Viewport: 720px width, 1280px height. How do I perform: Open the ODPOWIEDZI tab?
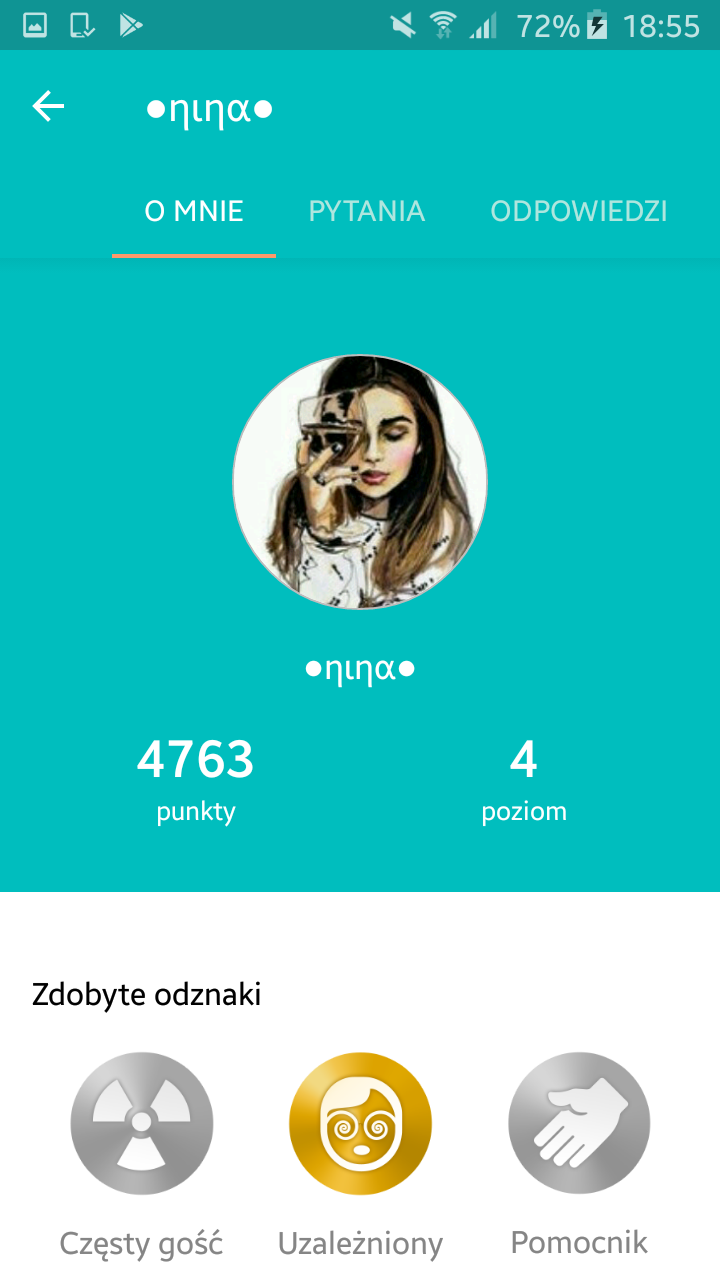pyautogui.click(x=578, y=212)
